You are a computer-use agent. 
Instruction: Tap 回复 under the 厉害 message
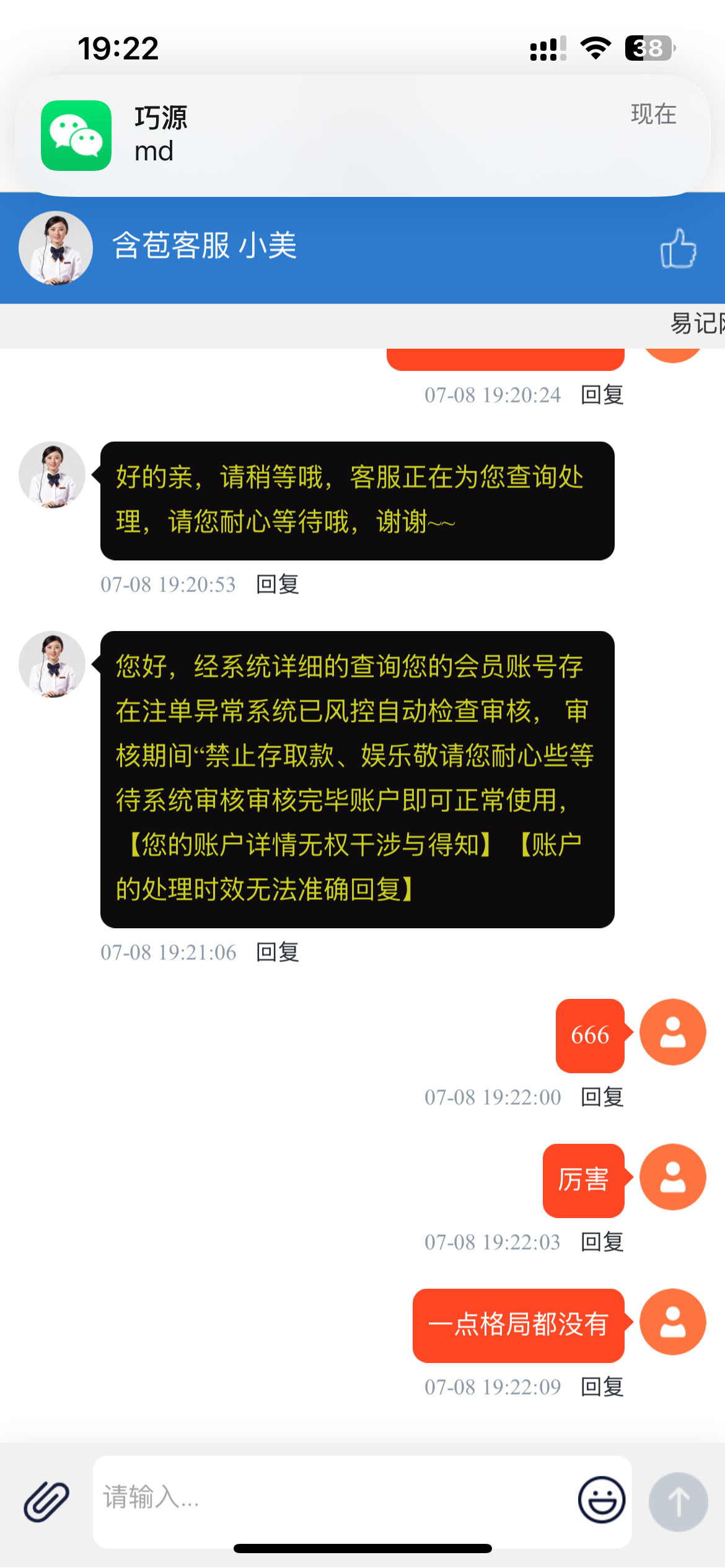coord(602,1242)
